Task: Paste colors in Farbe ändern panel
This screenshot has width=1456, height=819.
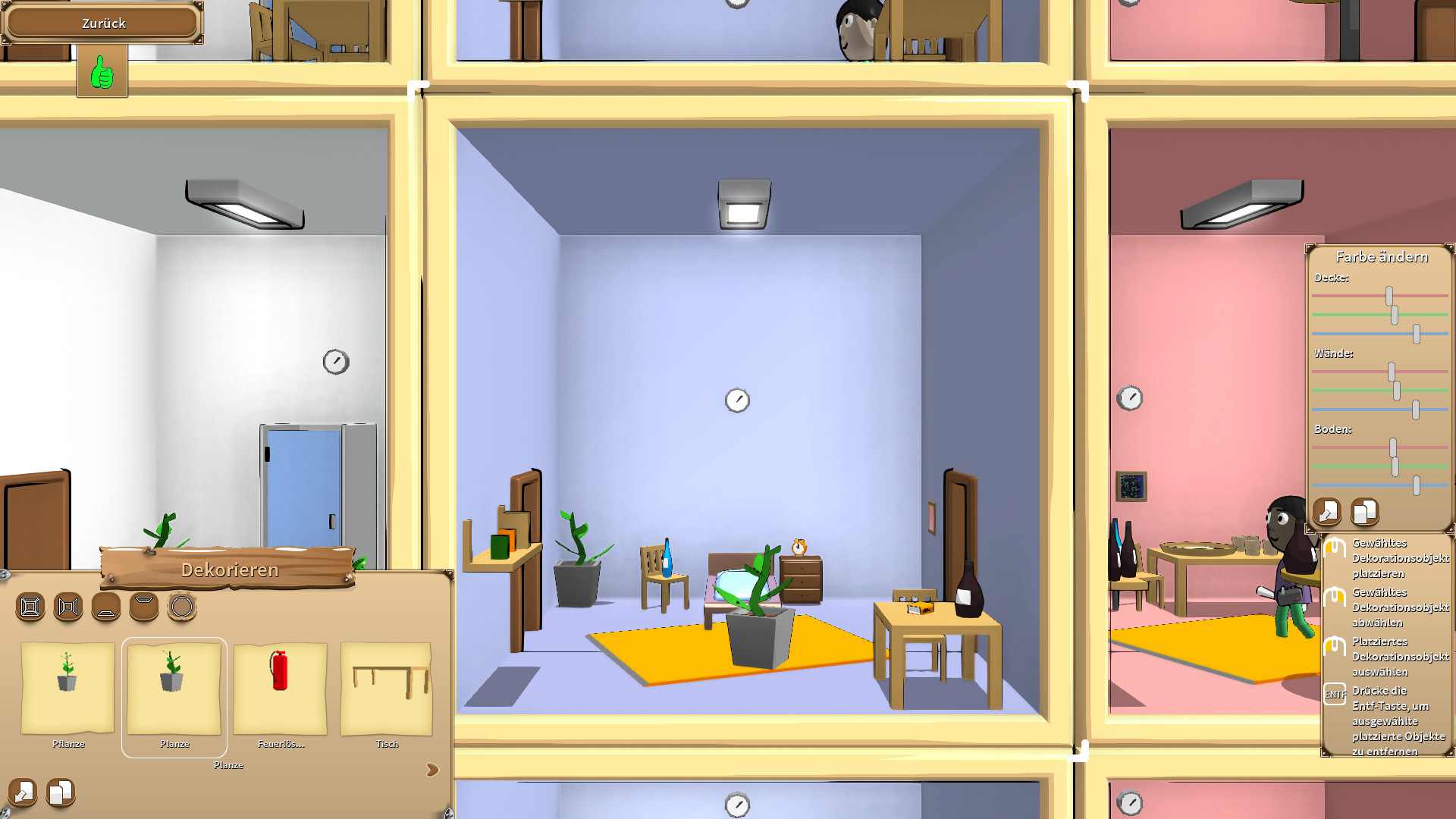Action: tap(1327, 512)
